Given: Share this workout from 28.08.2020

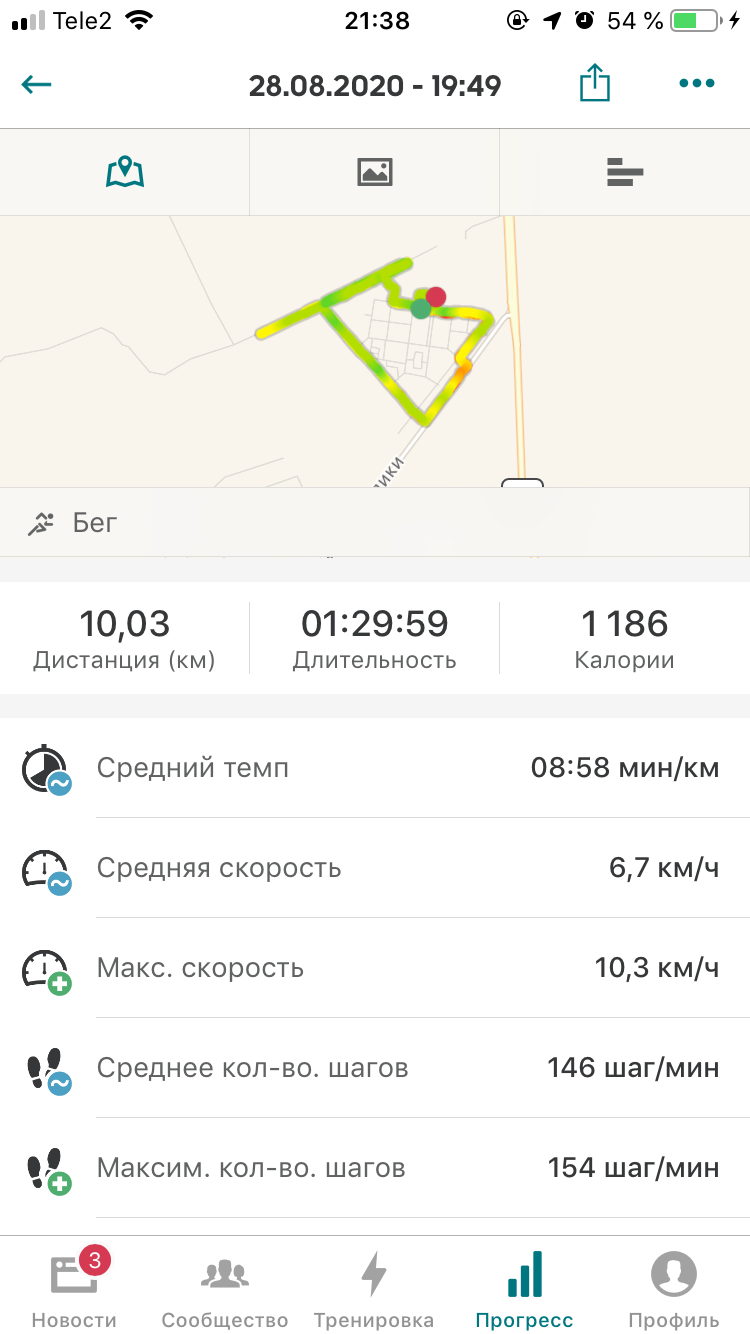Looking at the screenshot, I should [594, 83].
